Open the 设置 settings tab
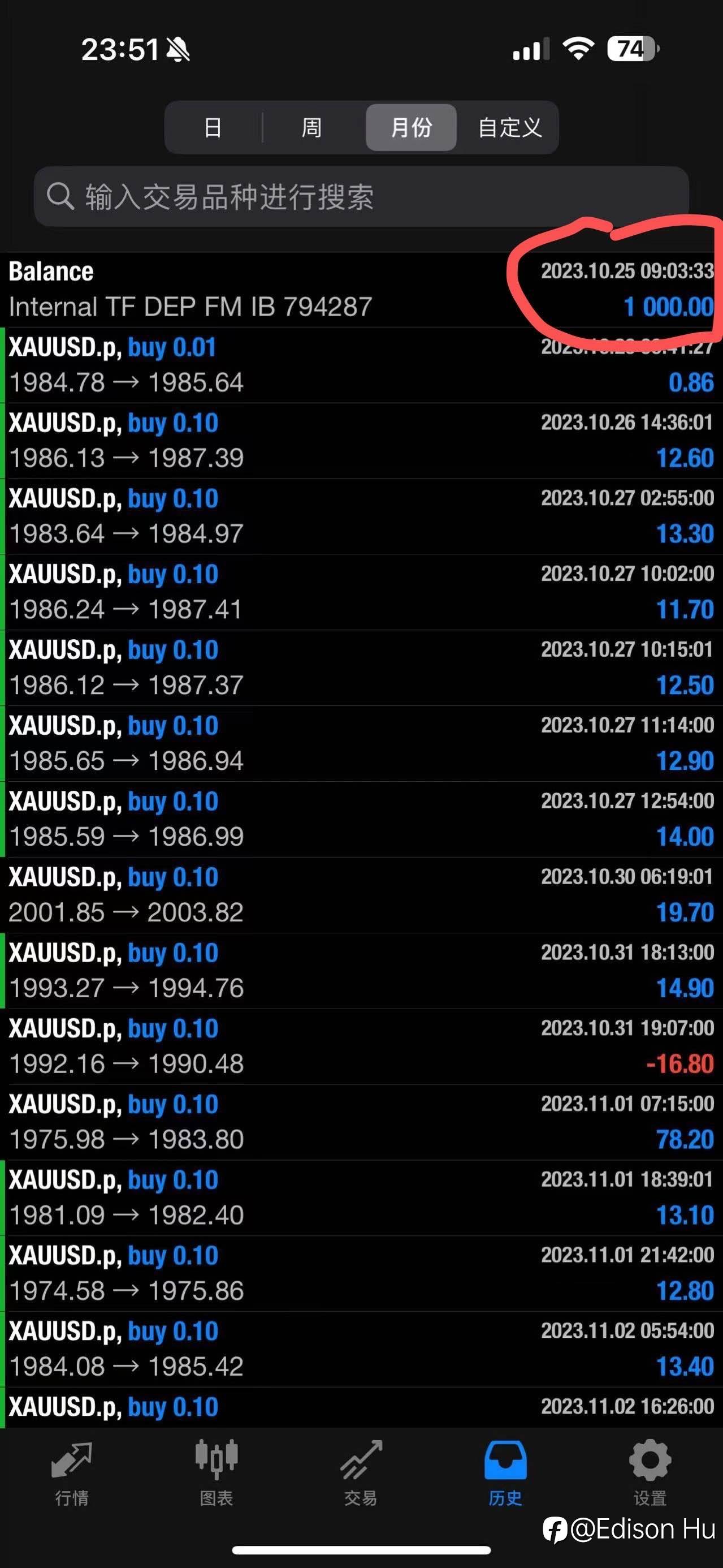 (650, 1473)
